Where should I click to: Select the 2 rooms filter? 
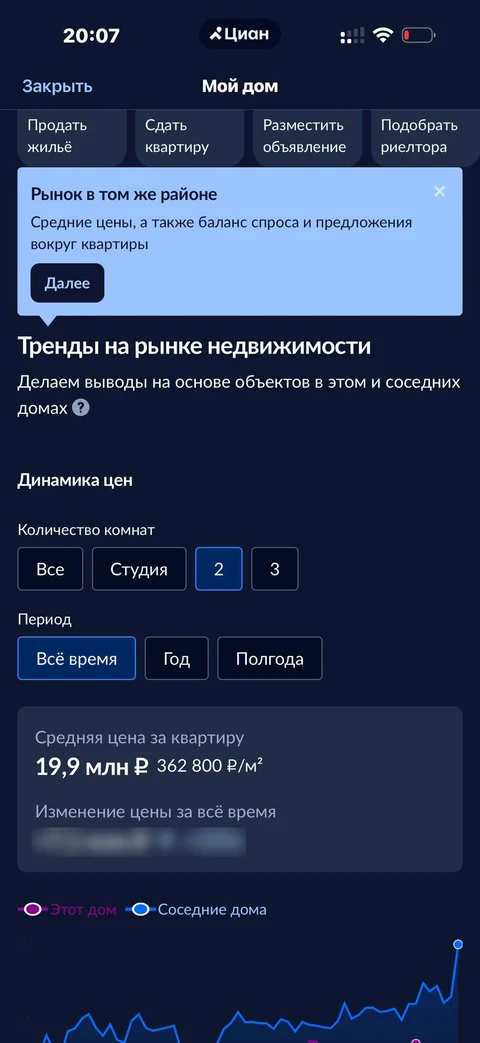219,569
